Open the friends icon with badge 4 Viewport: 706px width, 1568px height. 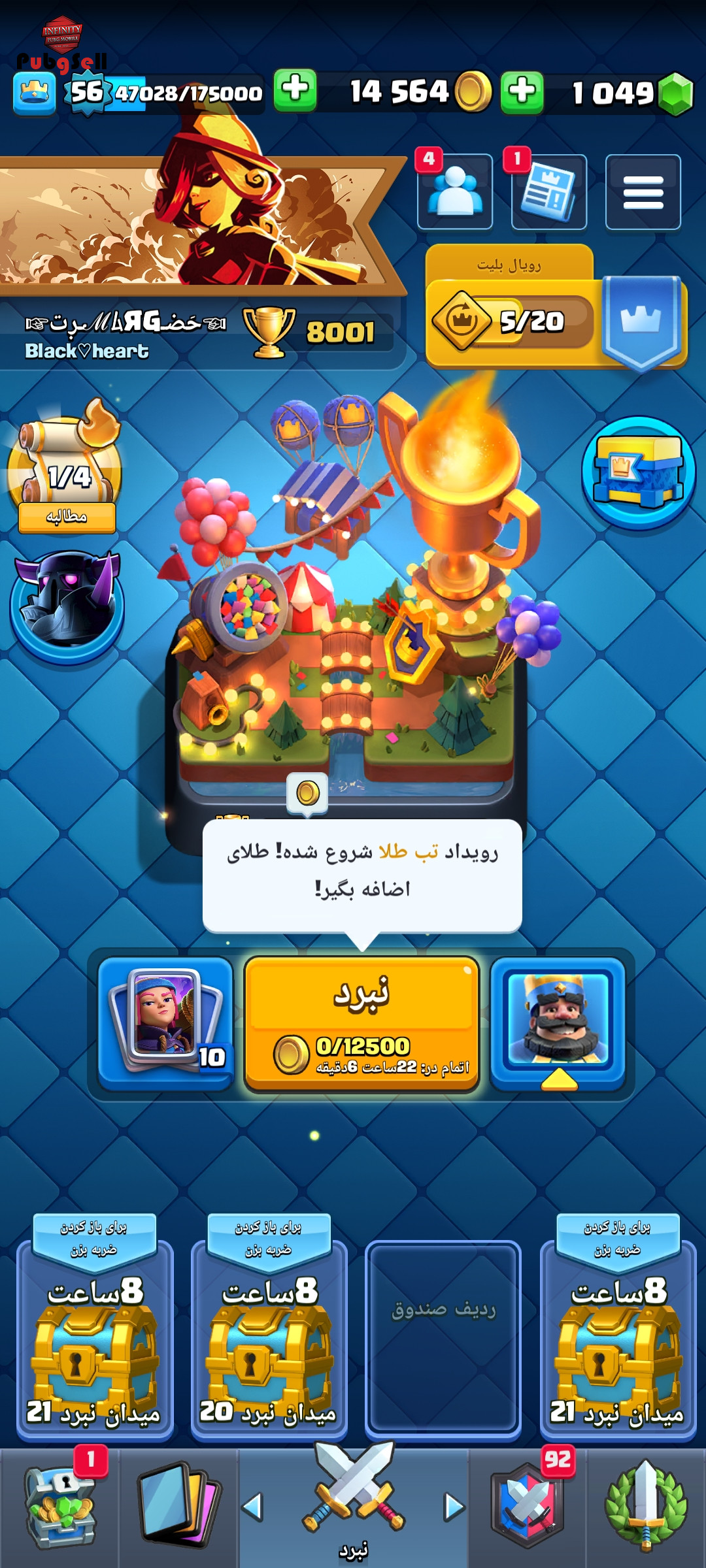pyautogui.click(x=455, y=191)
